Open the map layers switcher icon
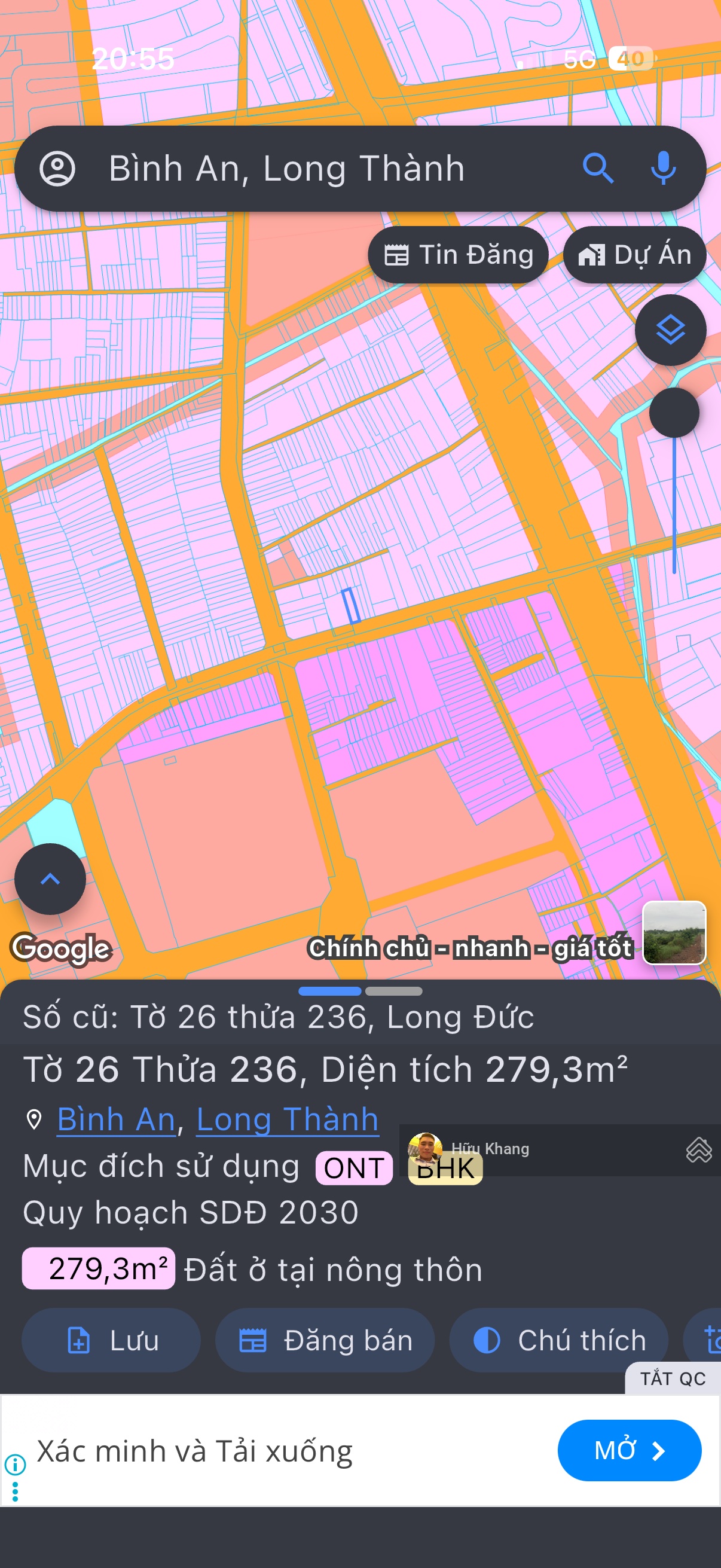 (x=670, y=329)
